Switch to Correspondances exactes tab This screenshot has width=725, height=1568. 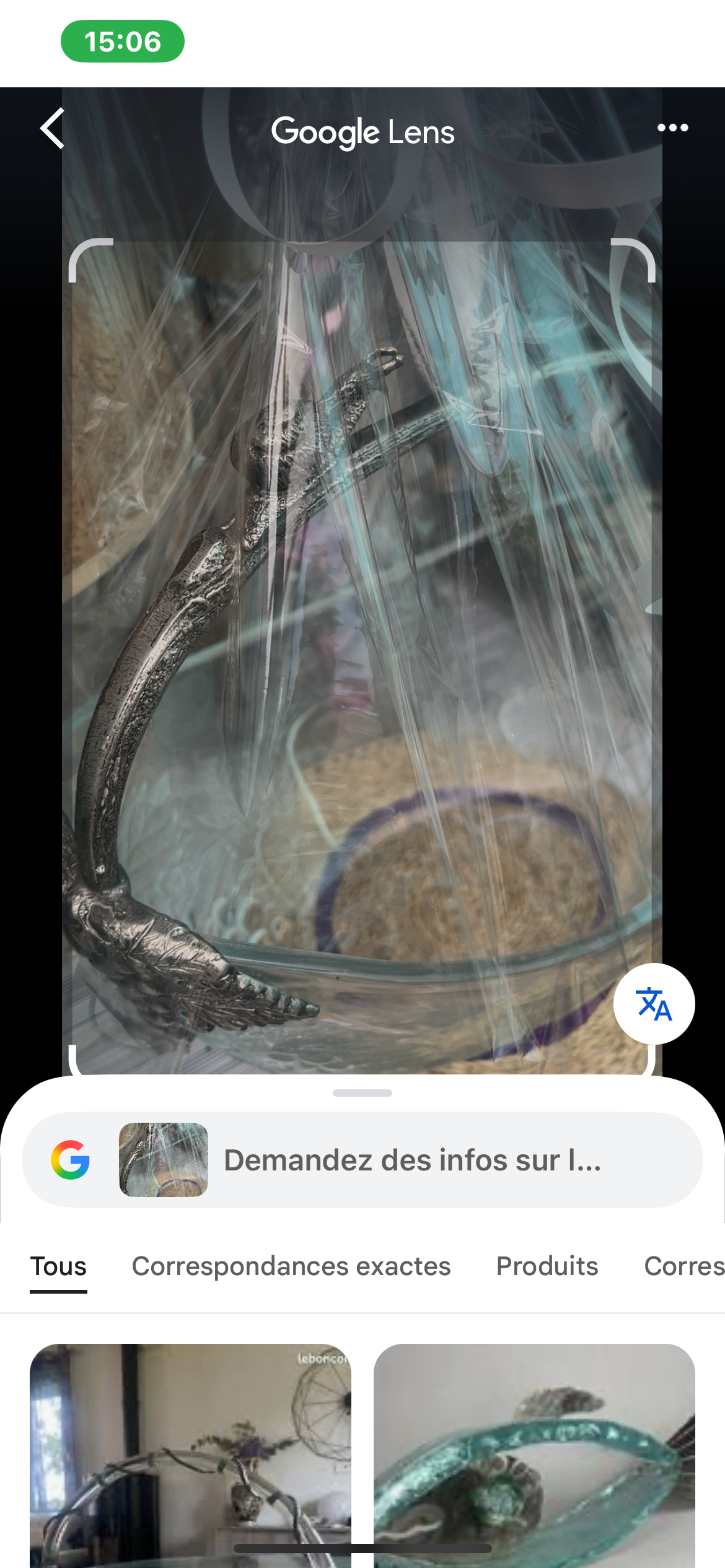click(x=291, y=1266)
